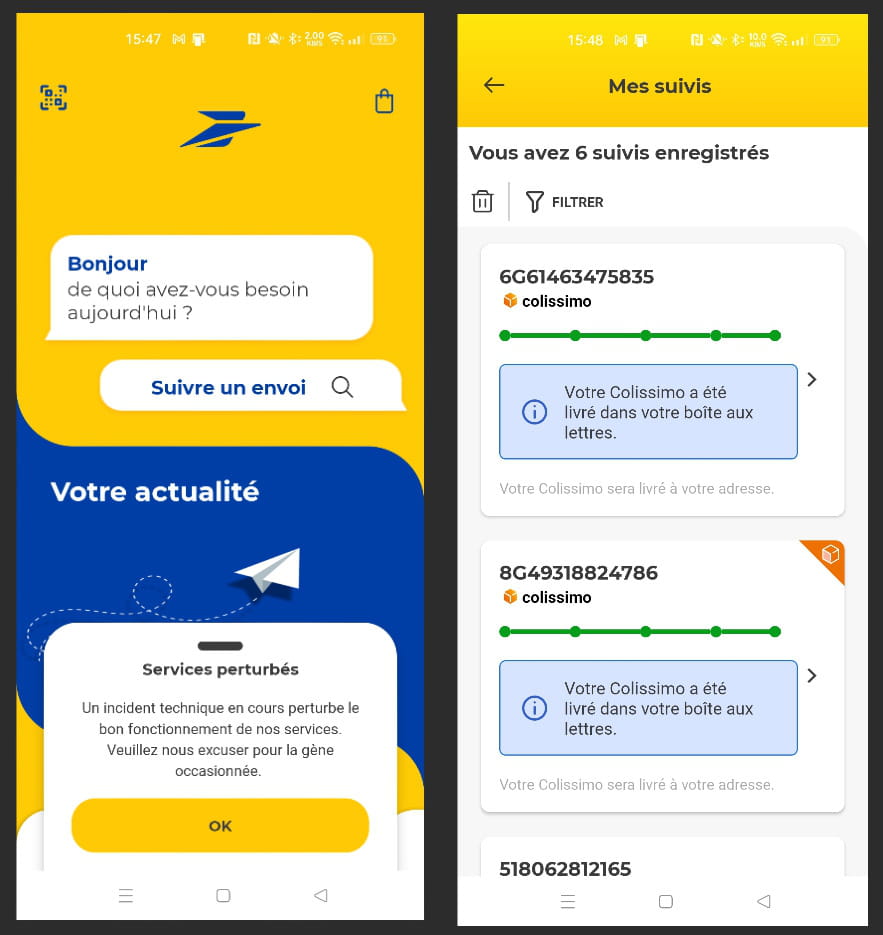Open tracking card 518062812165
Viewport: 883px width, 935px height.
[x=566, y=868]
